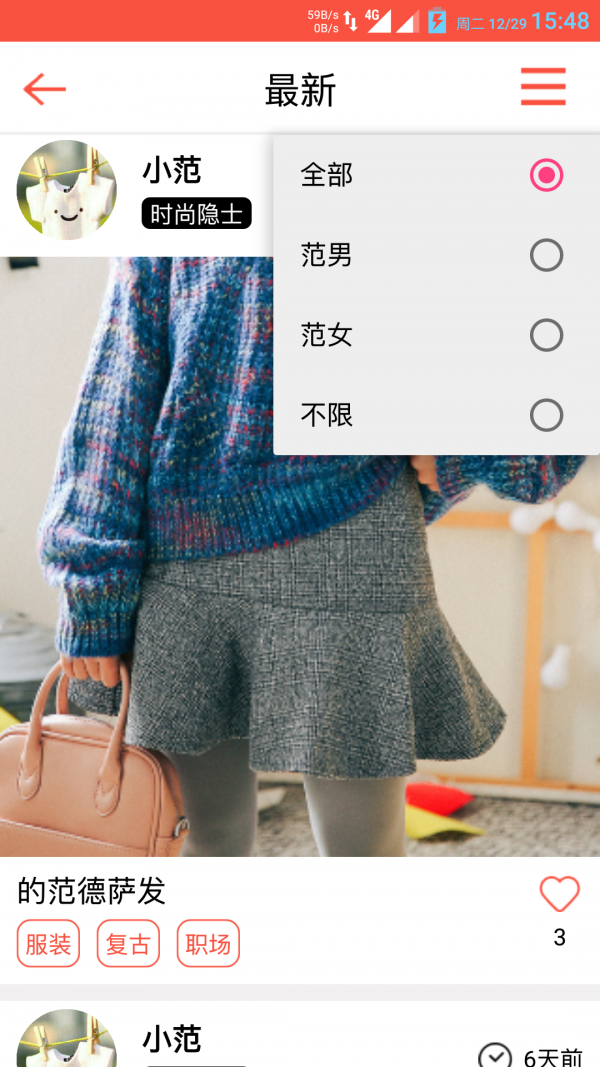Pick the 范女 filter option
This screenshot has height=1067, width=600.
coord(436,335)
